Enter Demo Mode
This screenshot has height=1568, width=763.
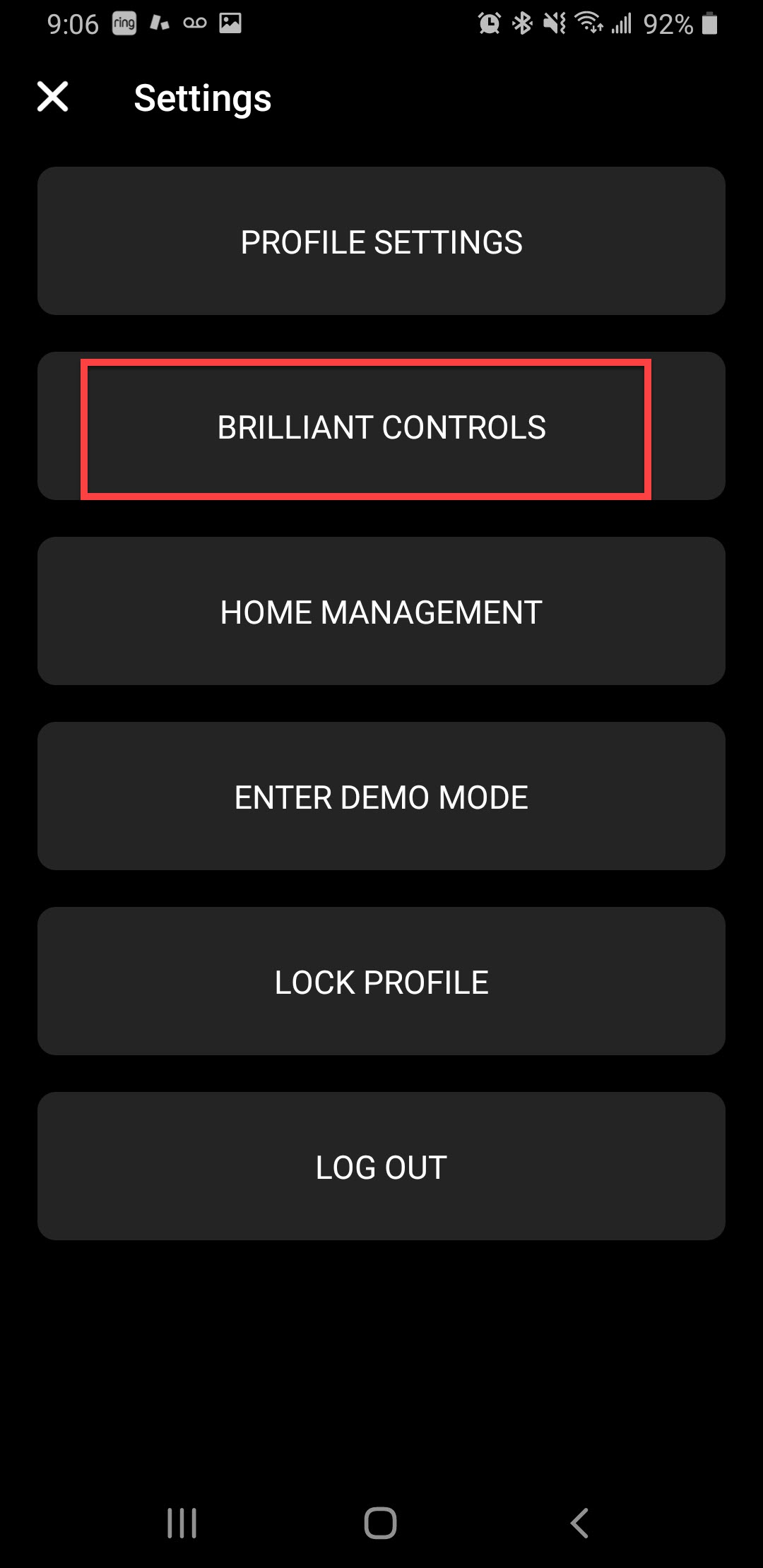(381, 796)
